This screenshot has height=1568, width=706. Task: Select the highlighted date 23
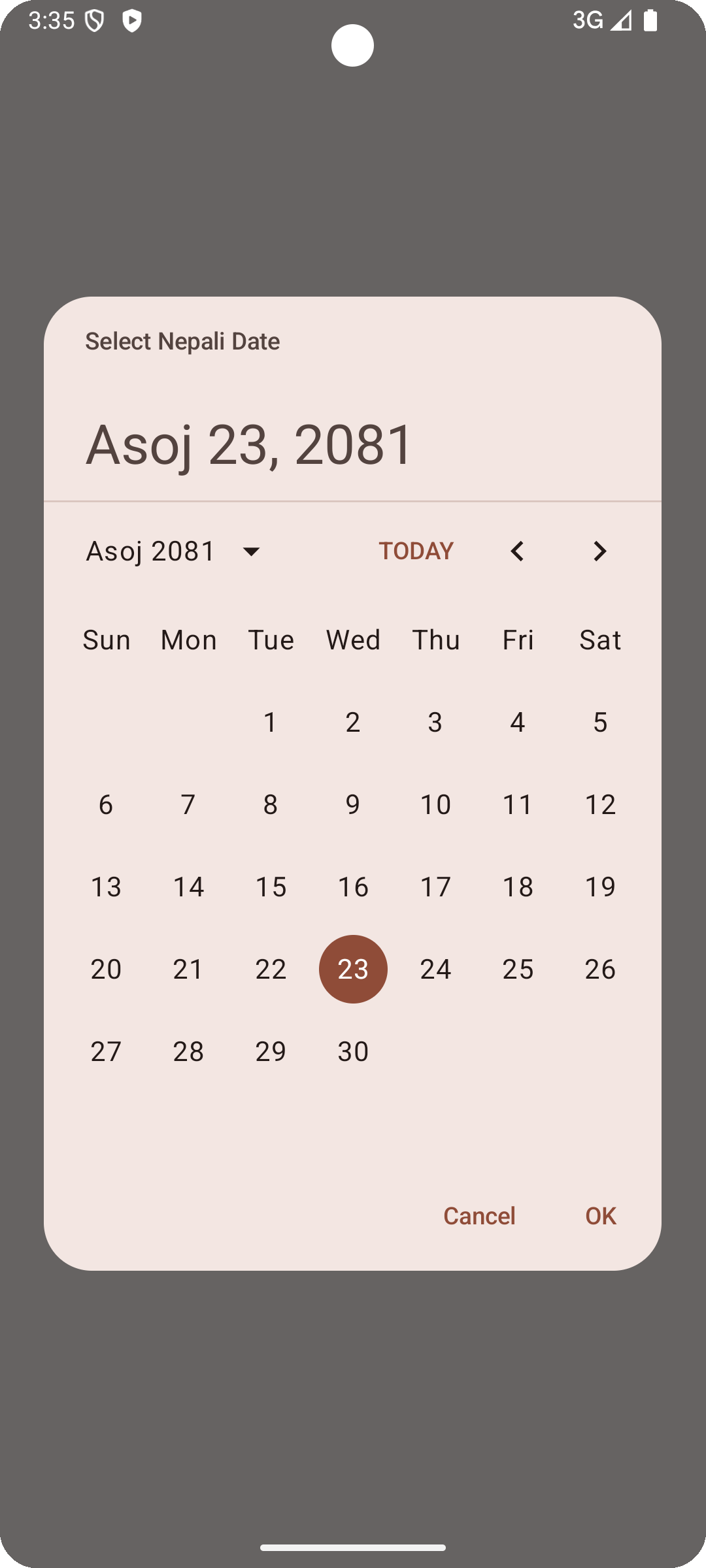[x=353, y=969]
